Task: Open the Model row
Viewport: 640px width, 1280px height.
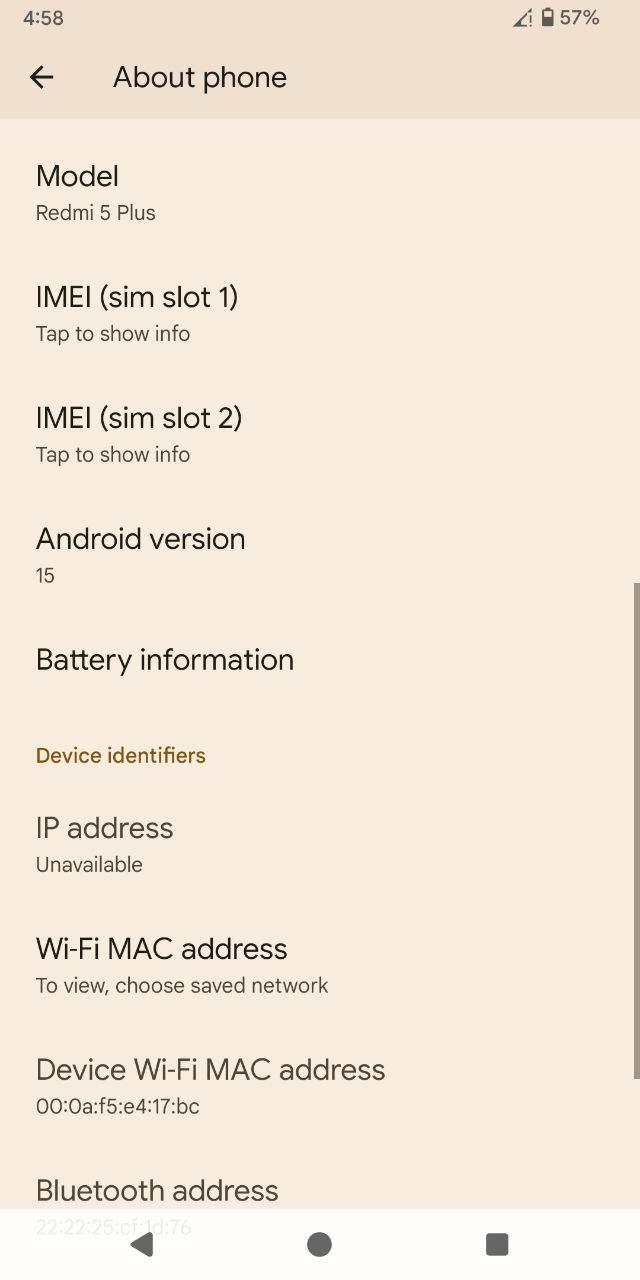Action: [x=320, y=193]
